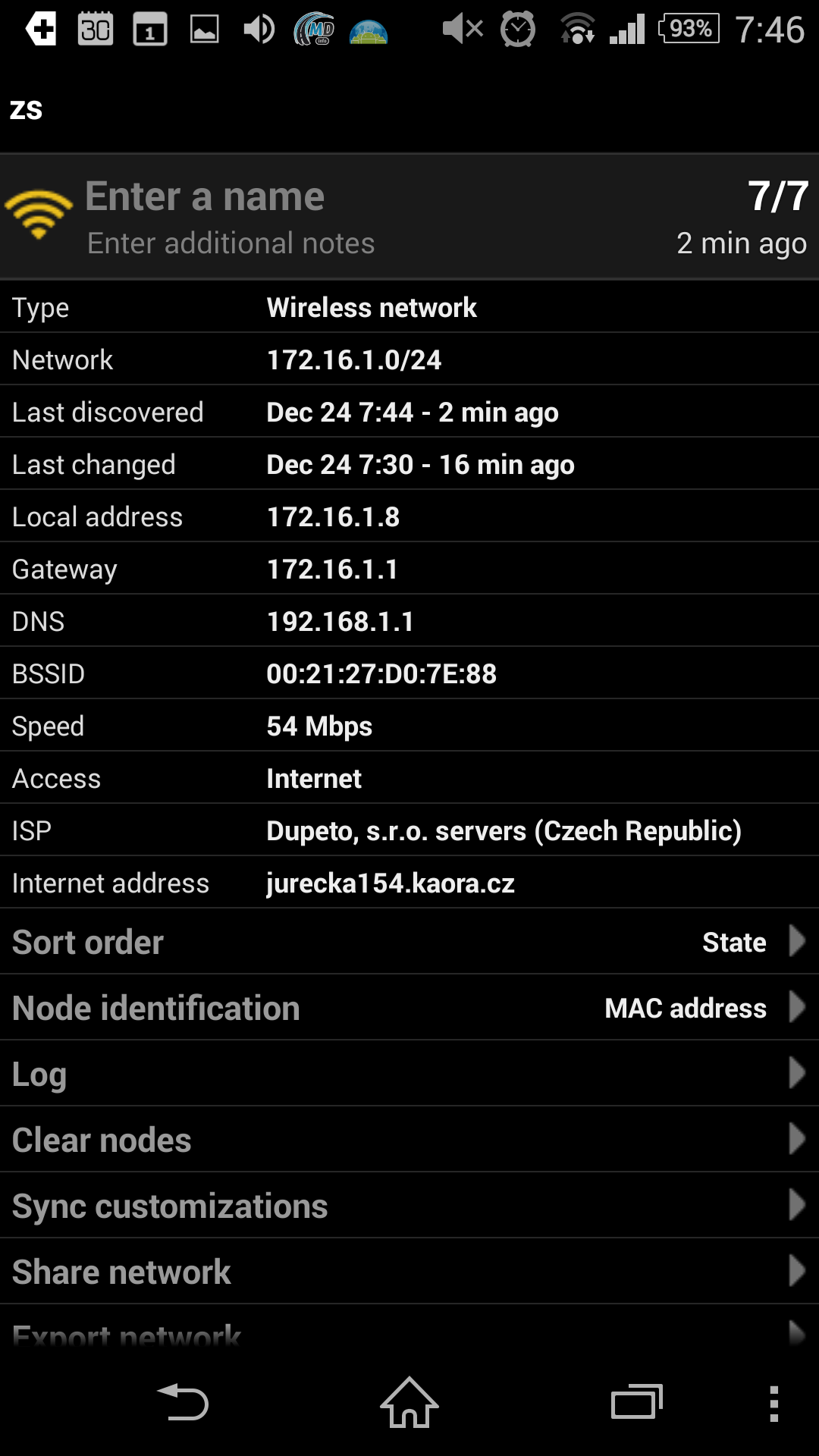Open the Log row

[x=409, y=1073]
